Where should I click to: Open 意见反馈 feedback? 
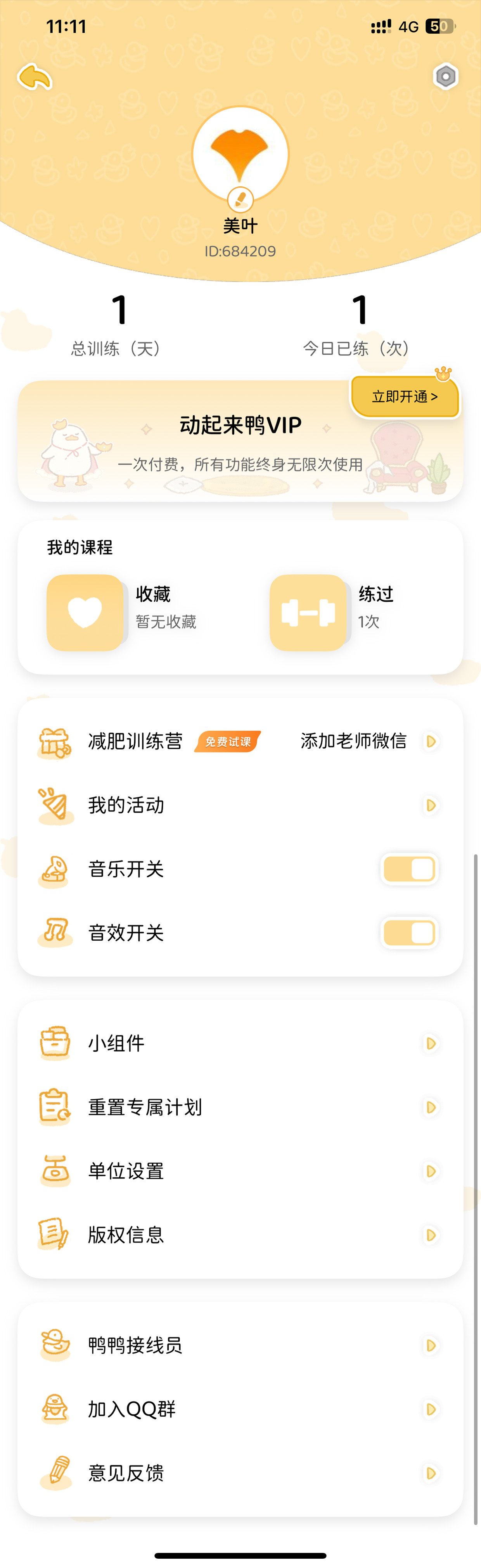tap(240, 1473)
